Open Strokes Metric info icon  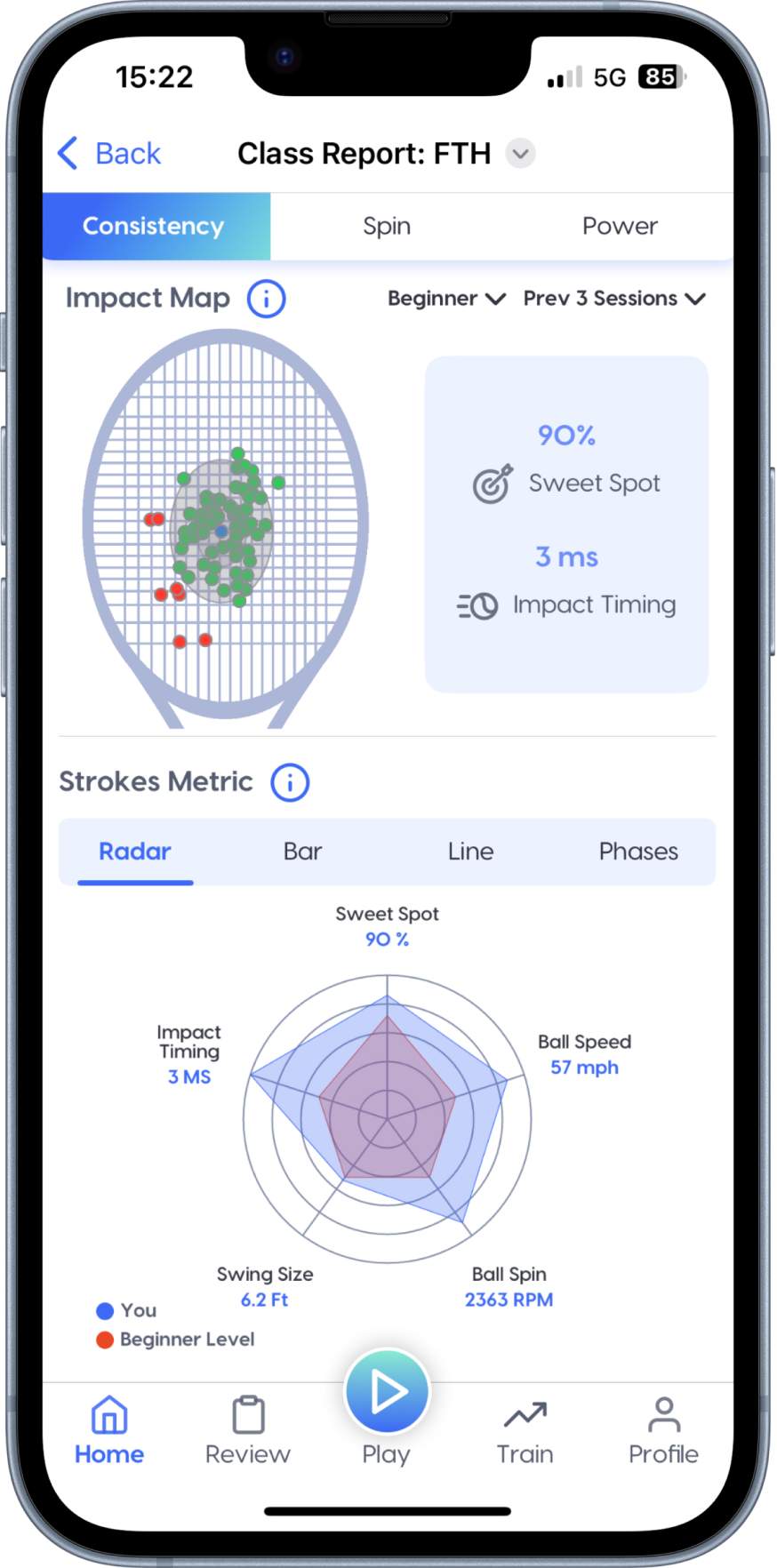point(290,782)
